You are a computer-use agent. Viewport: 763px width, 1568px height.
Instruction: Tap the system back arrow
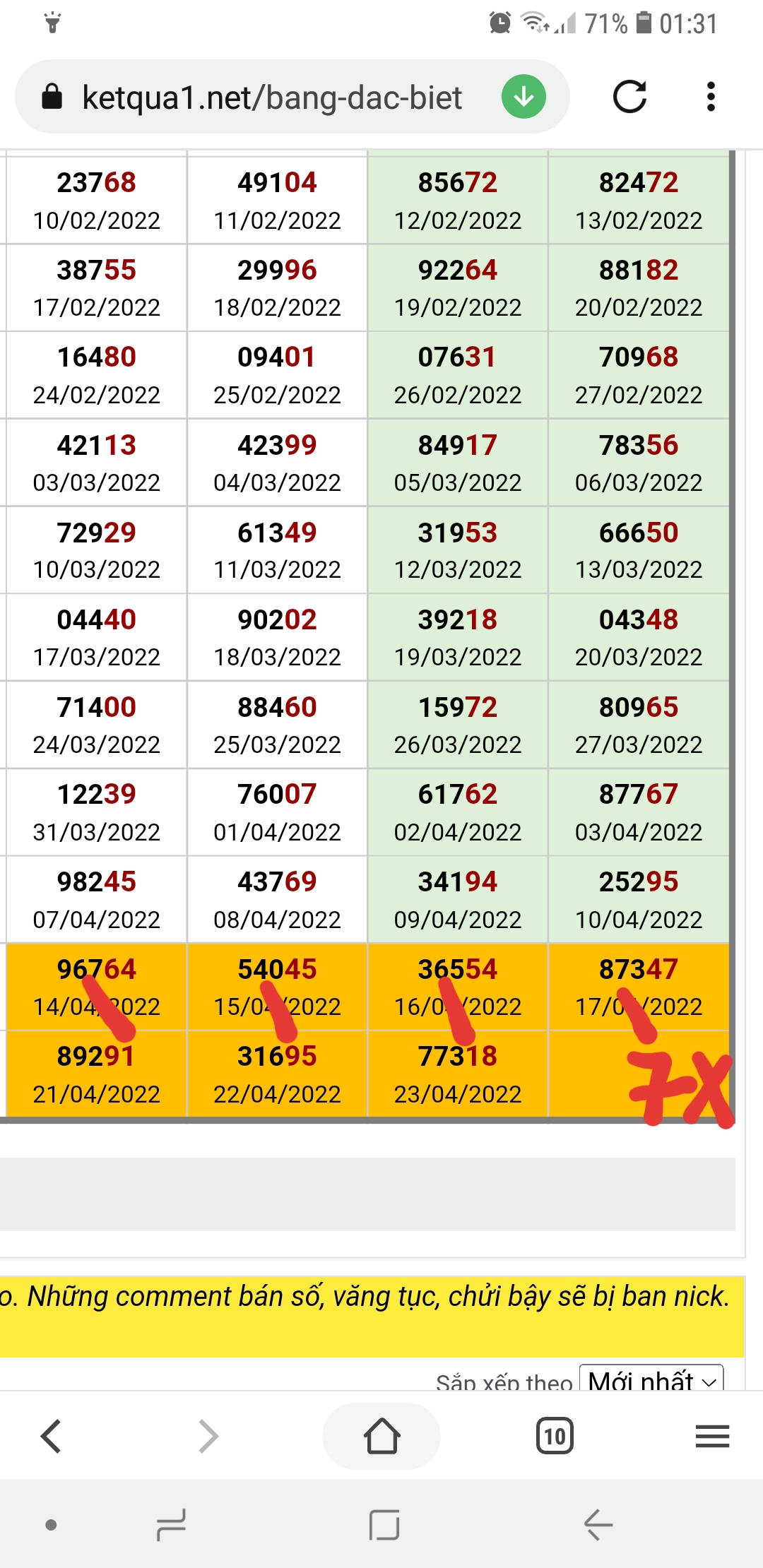[x=598, y=1525]
